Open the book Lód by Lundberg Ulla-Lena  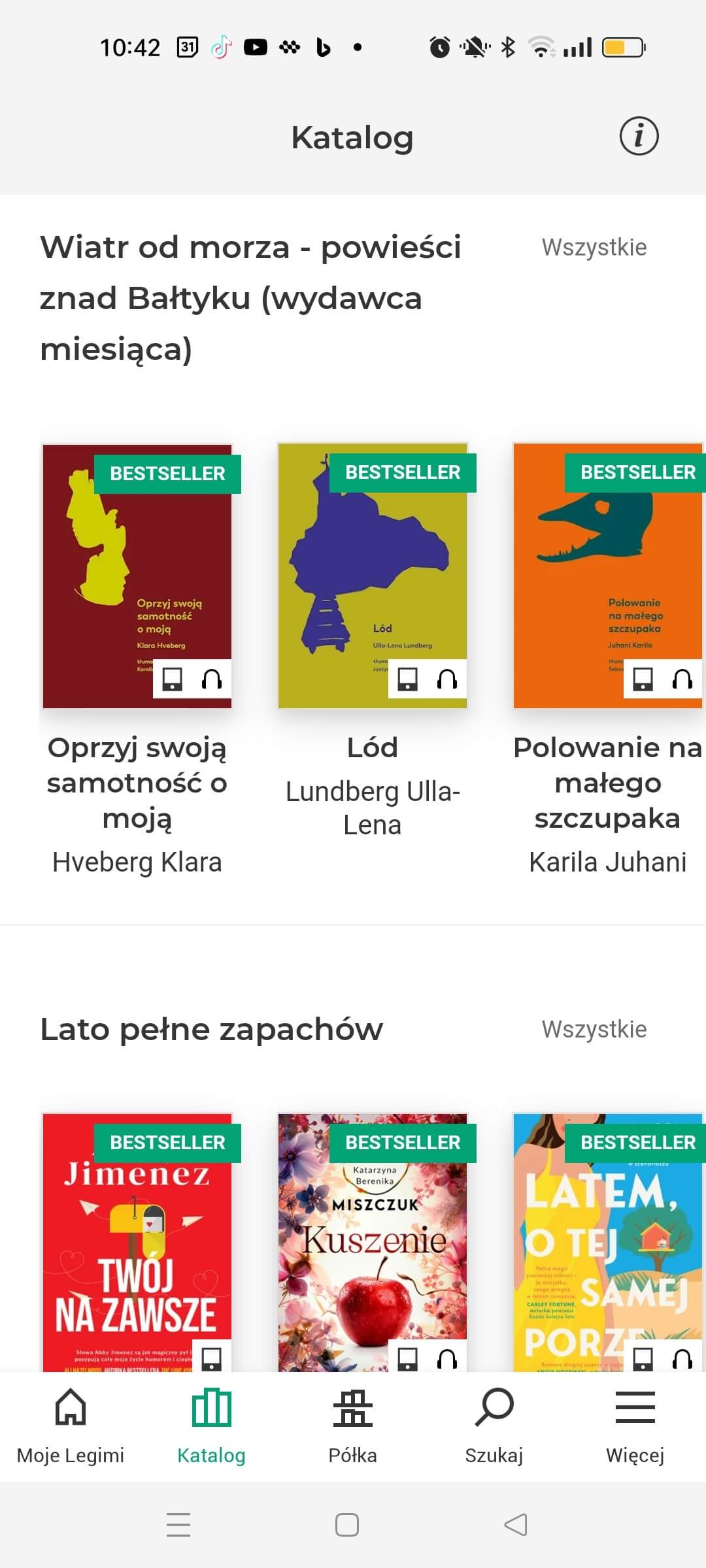pyautogui.click(x=373, y=575)
